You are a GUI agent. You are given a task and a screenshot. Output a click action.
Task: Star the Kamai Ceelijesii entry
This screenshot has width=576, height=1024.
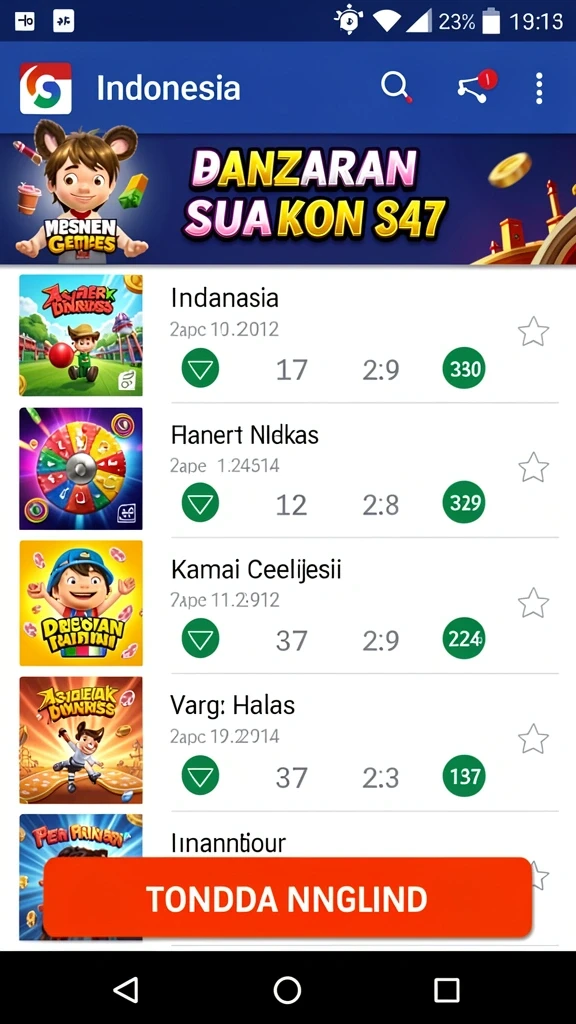534,603
